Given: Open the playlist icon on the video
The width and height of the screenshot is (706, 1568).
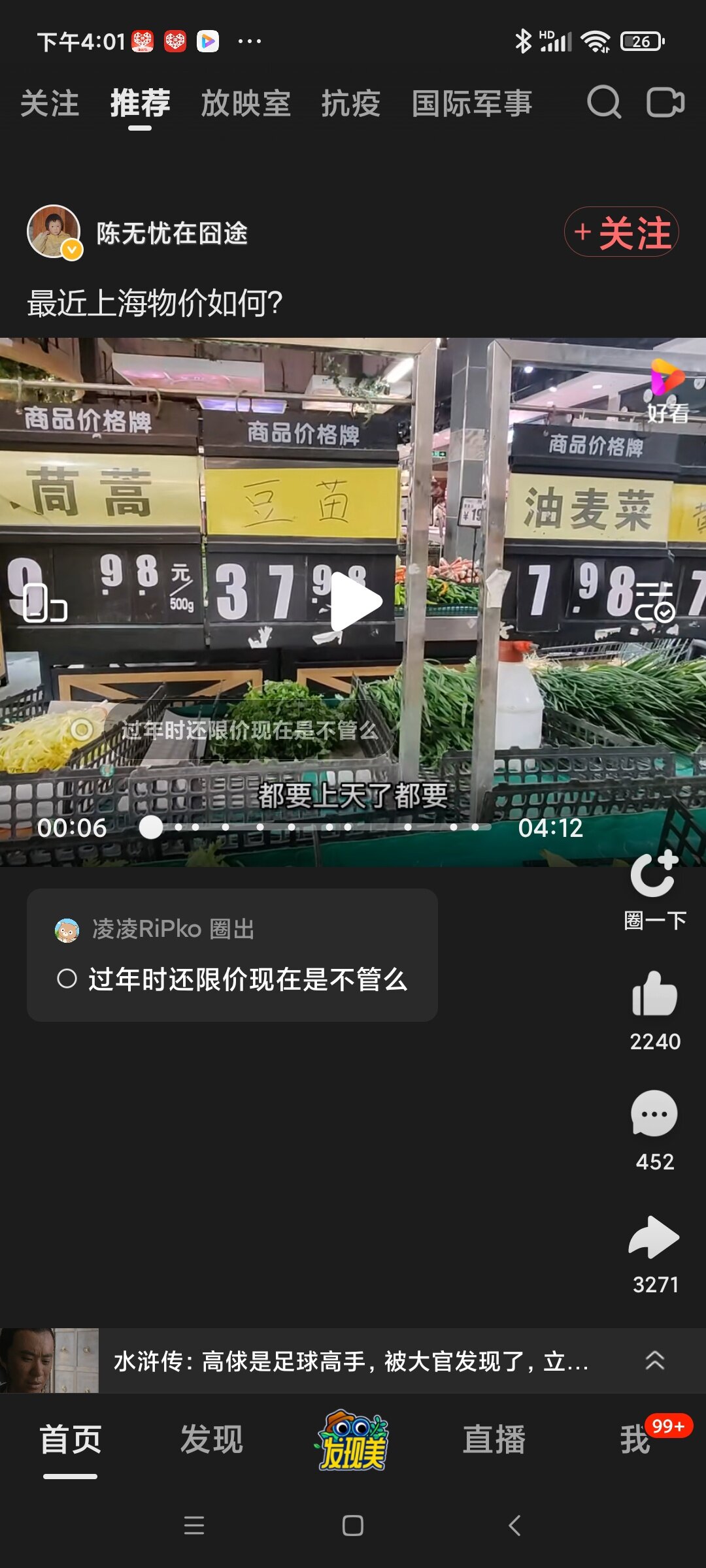Looking at the screenshot, I should click(654, 602).
